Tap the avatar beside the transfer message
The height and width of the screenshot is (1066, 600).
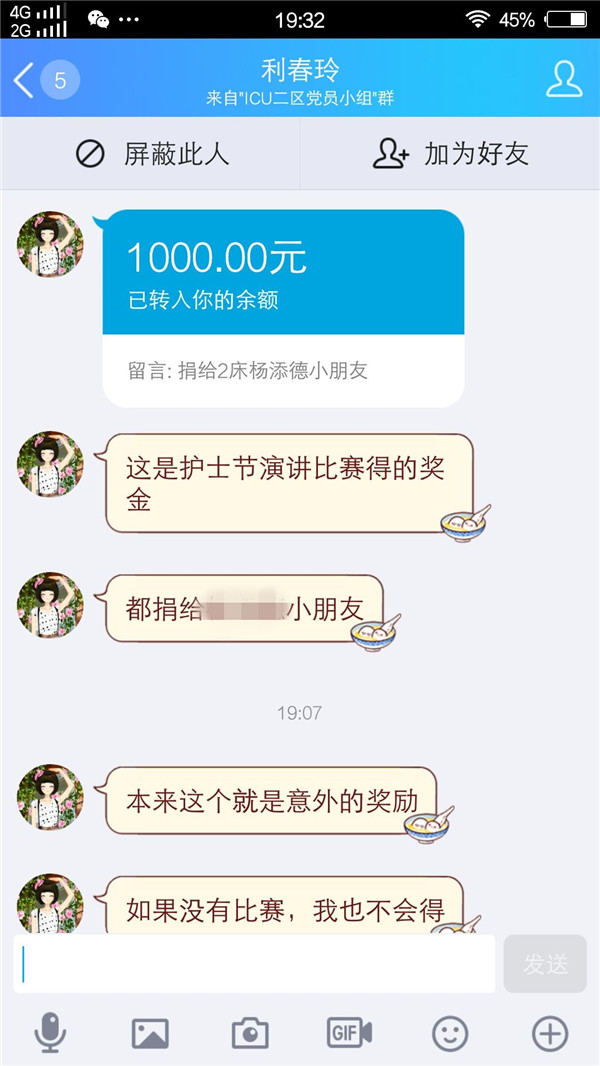coord(50,244)
